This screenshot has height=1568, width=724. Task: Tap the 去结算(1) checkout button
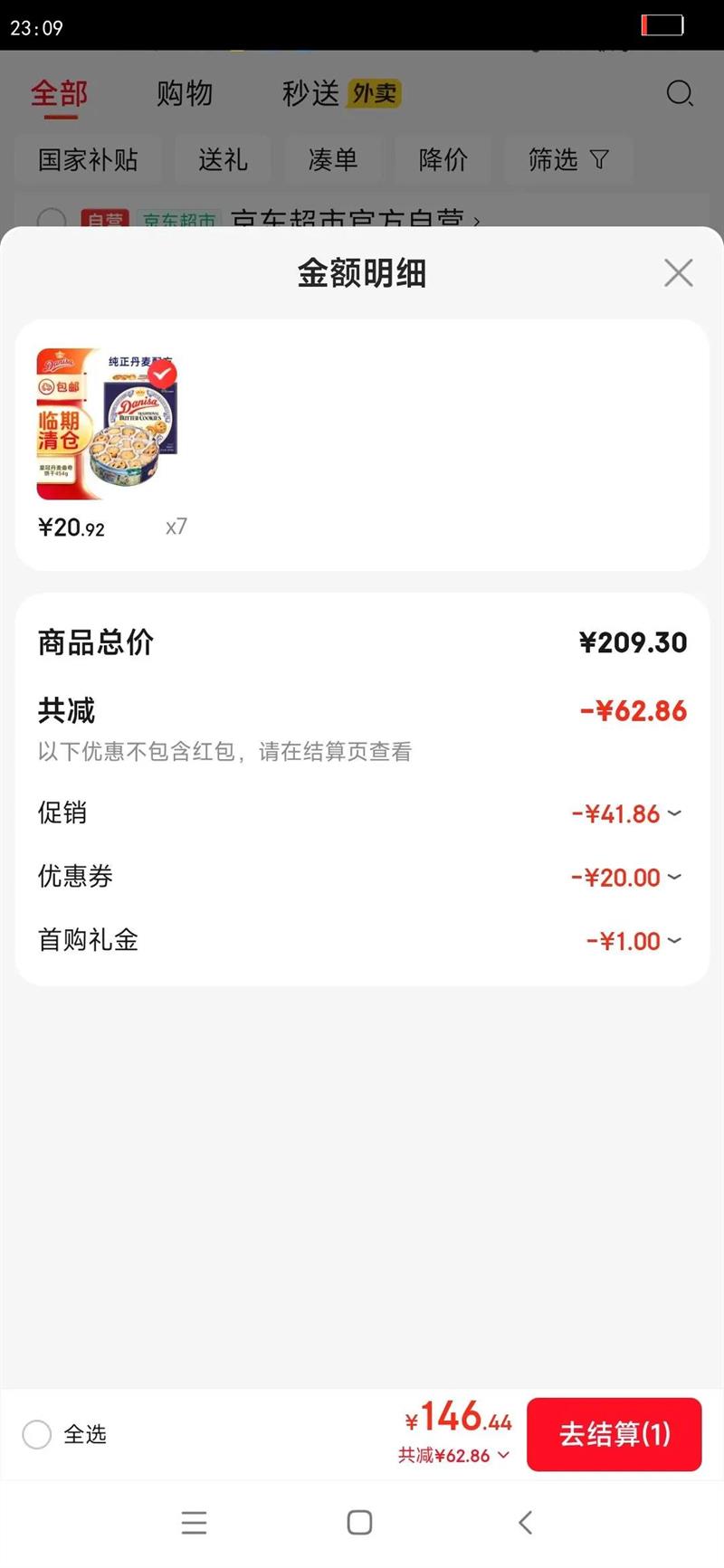pos(614,1435)
